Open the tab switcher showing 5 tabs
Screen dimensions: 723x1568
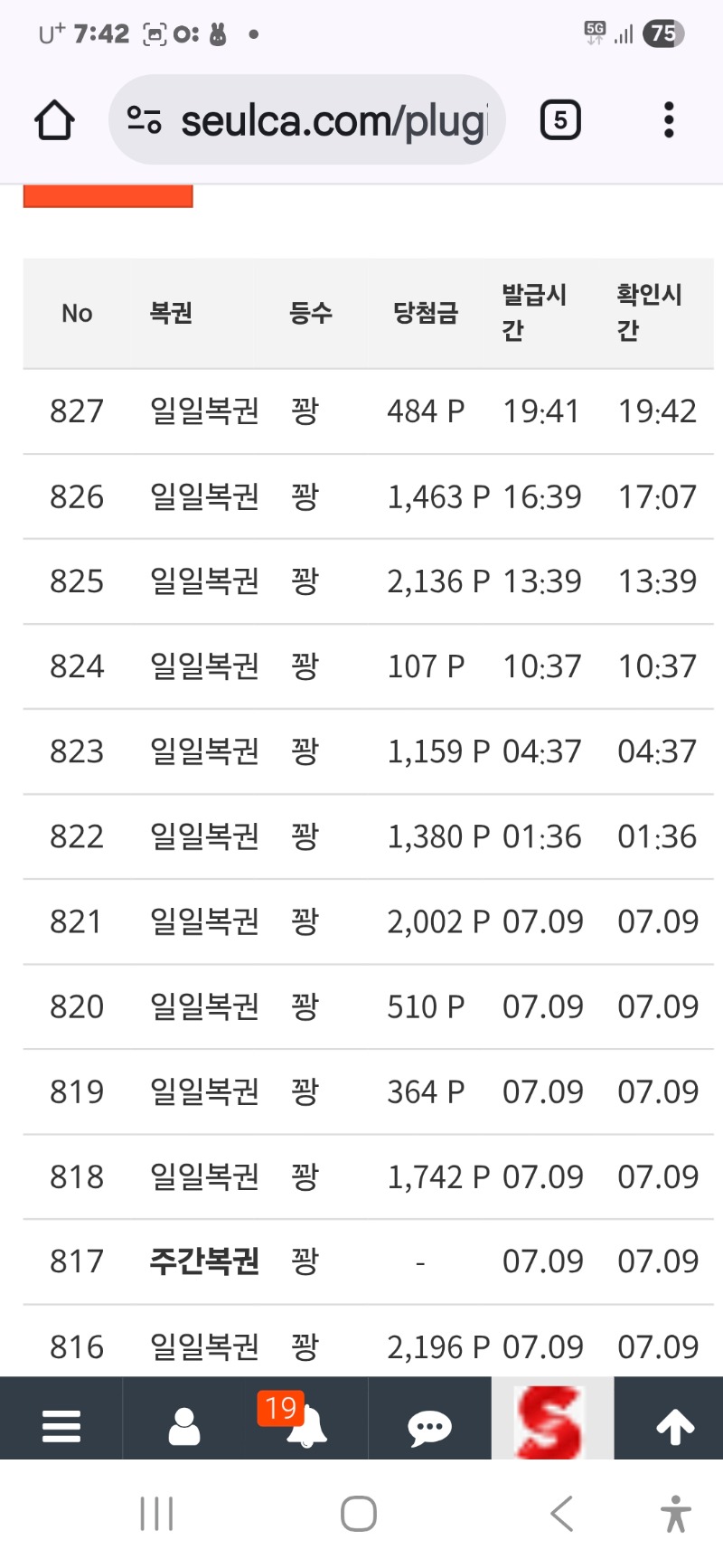tap(560, 120)
